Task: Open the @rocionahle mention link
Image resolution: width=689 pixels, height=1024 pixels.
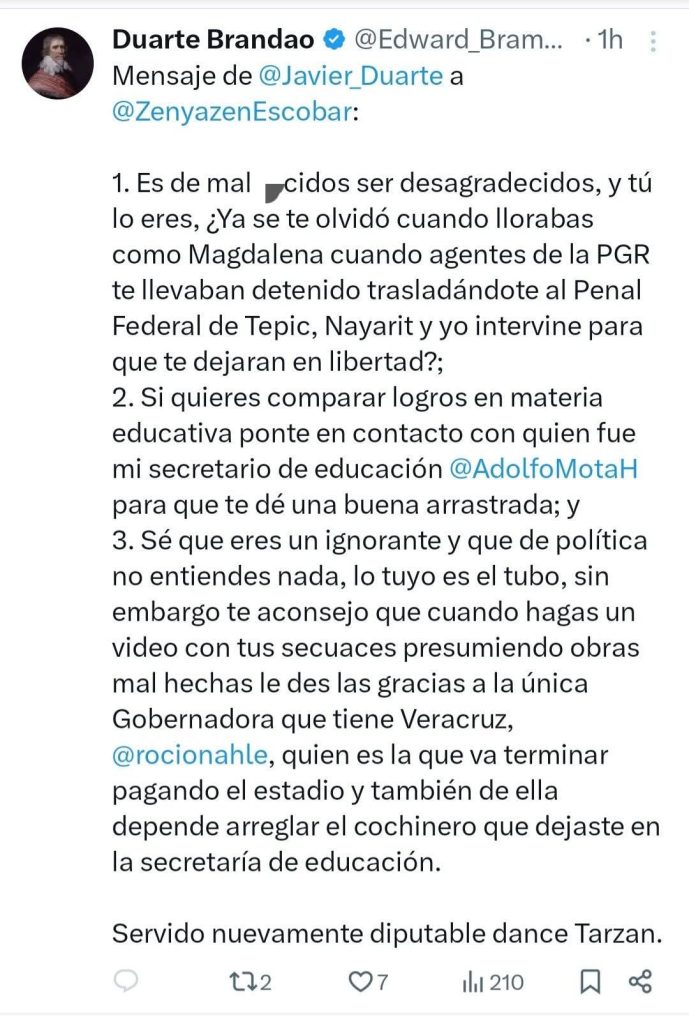Action: point(190,755)
